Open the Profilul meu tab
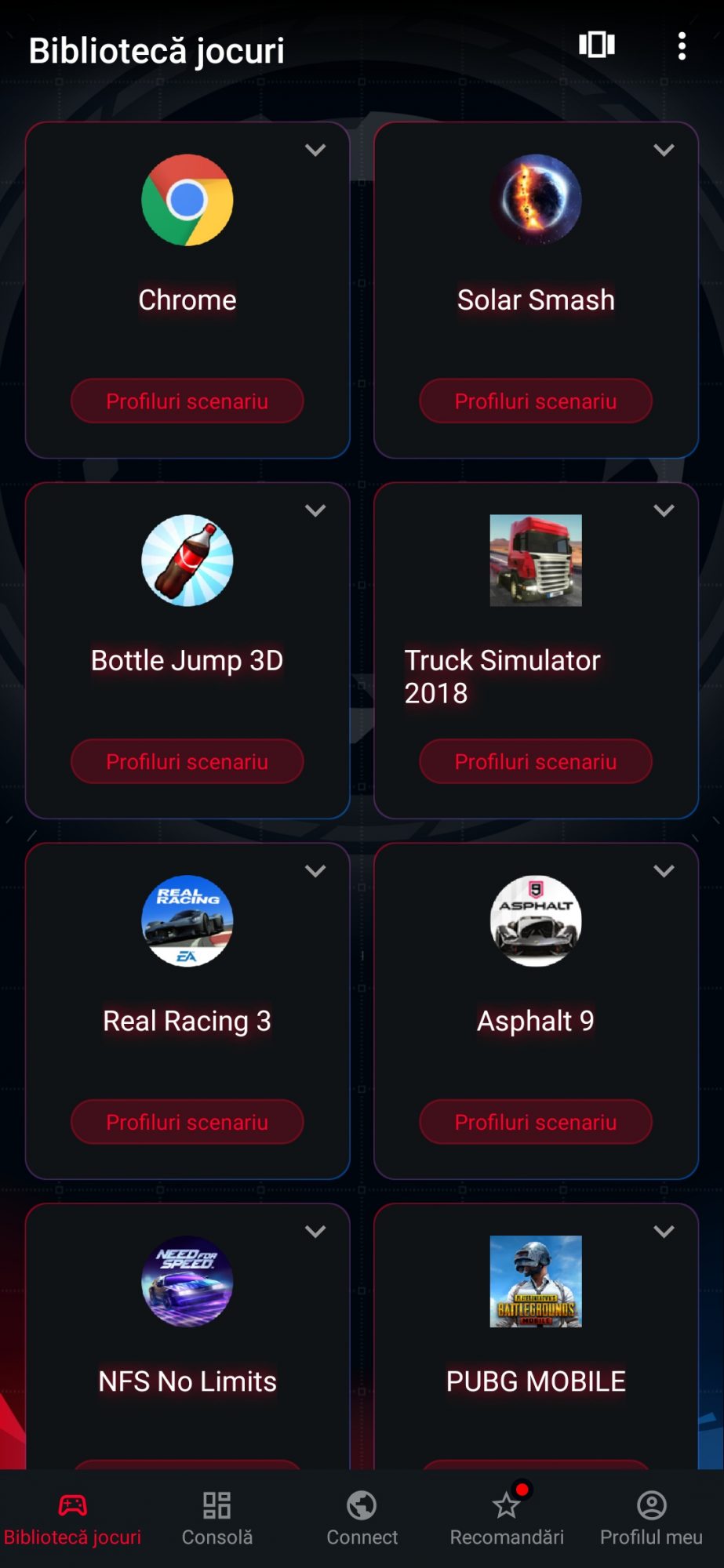Viewport: 724px width, 1568px height. pos(651,1519)
